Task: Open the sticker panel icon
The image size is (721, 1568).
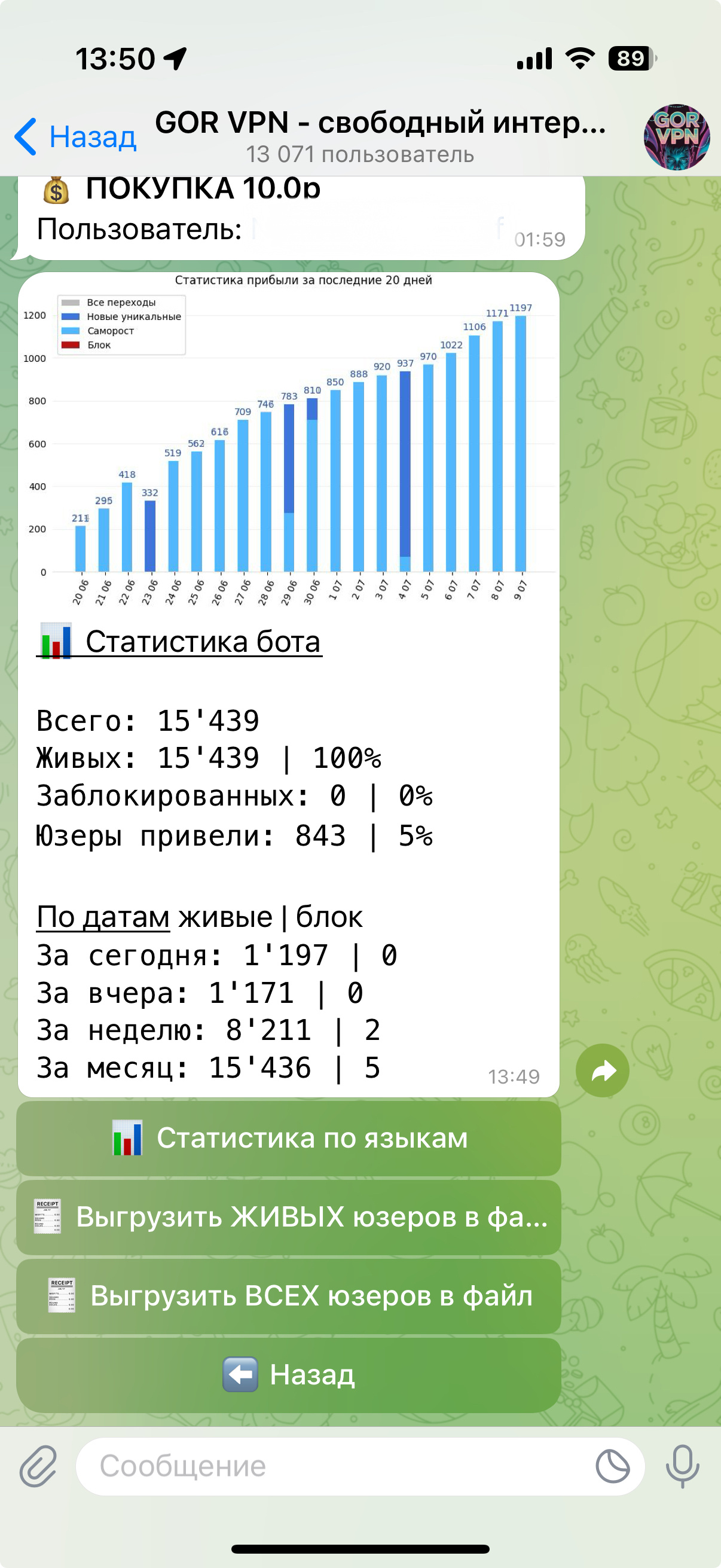Action: [612, 1466]
